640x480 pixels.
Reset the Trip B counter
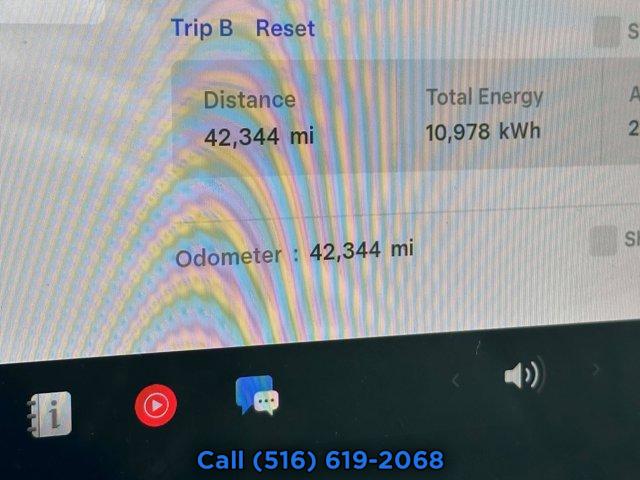pyautogui.click(x=285, y=28)
